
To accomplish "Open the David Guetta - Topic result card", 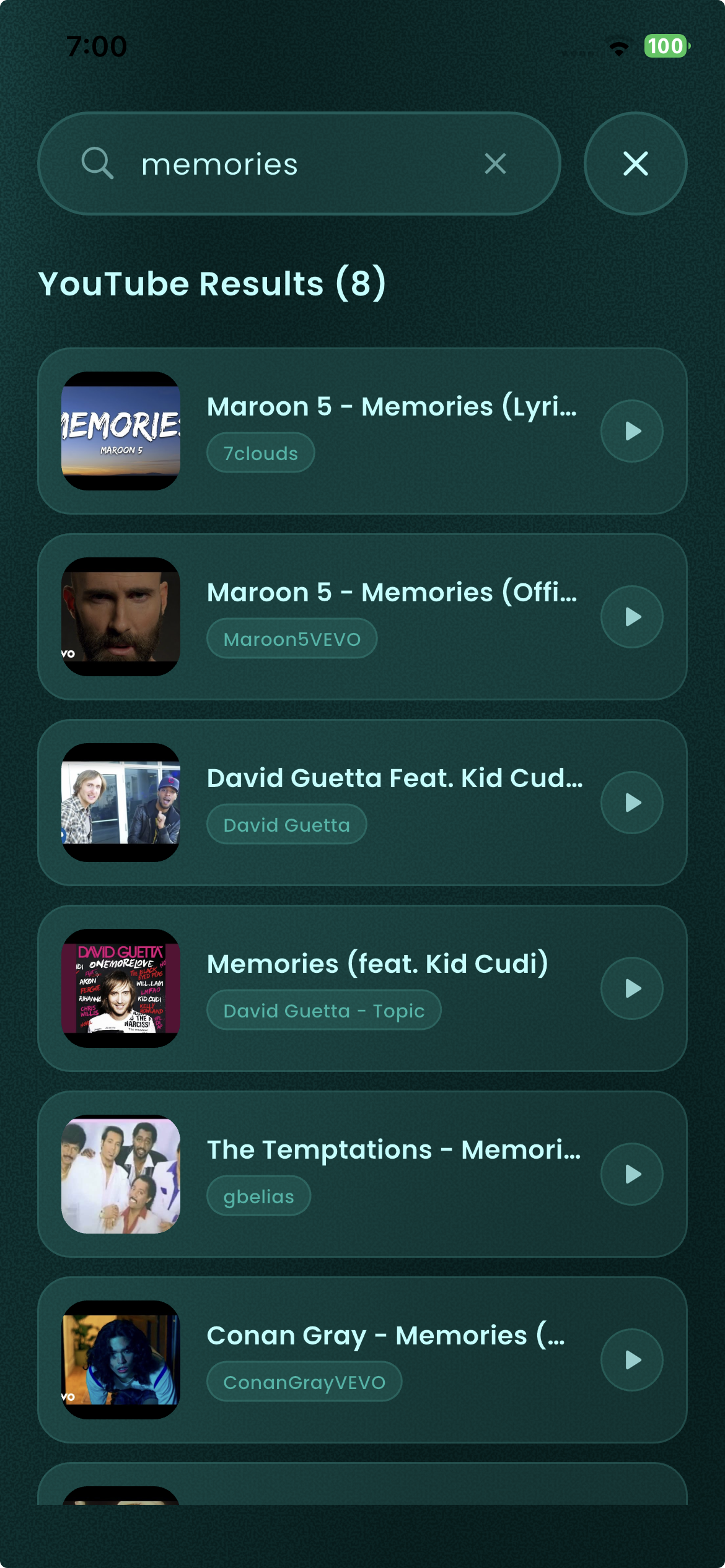I will coord(378,965).
